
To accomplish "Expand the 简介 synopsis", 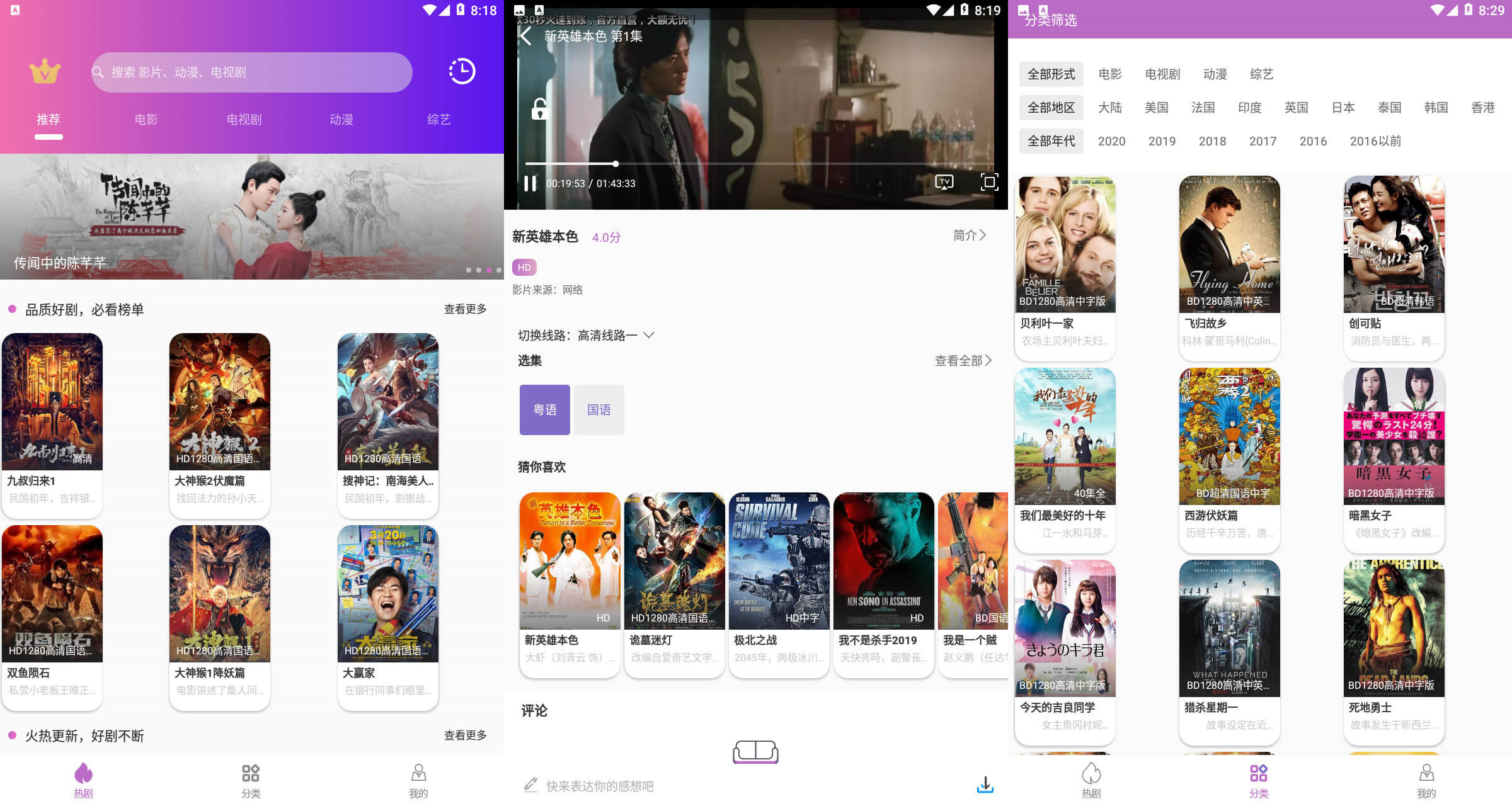I will (969, 236).
